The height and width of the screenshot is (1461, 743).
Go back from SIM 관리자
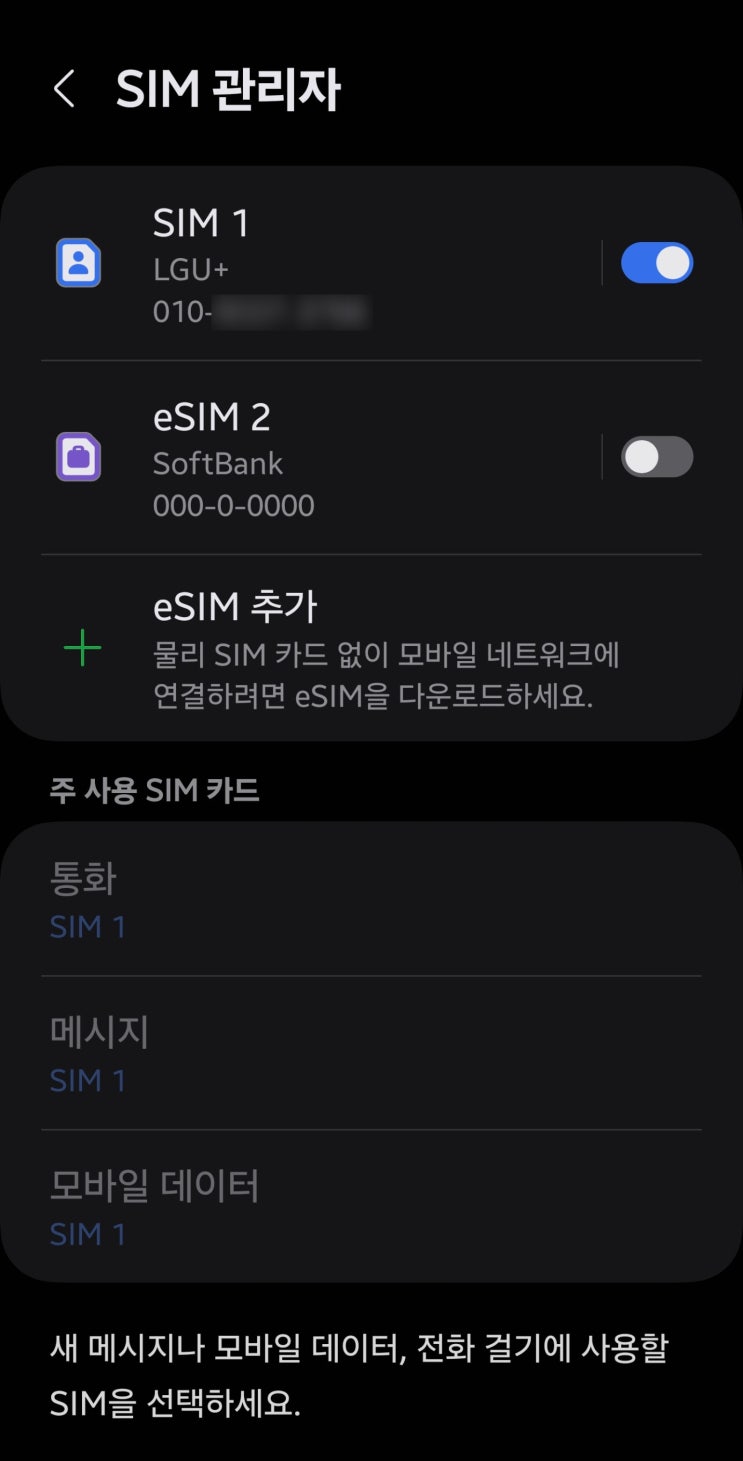click(x=64, y=89)
